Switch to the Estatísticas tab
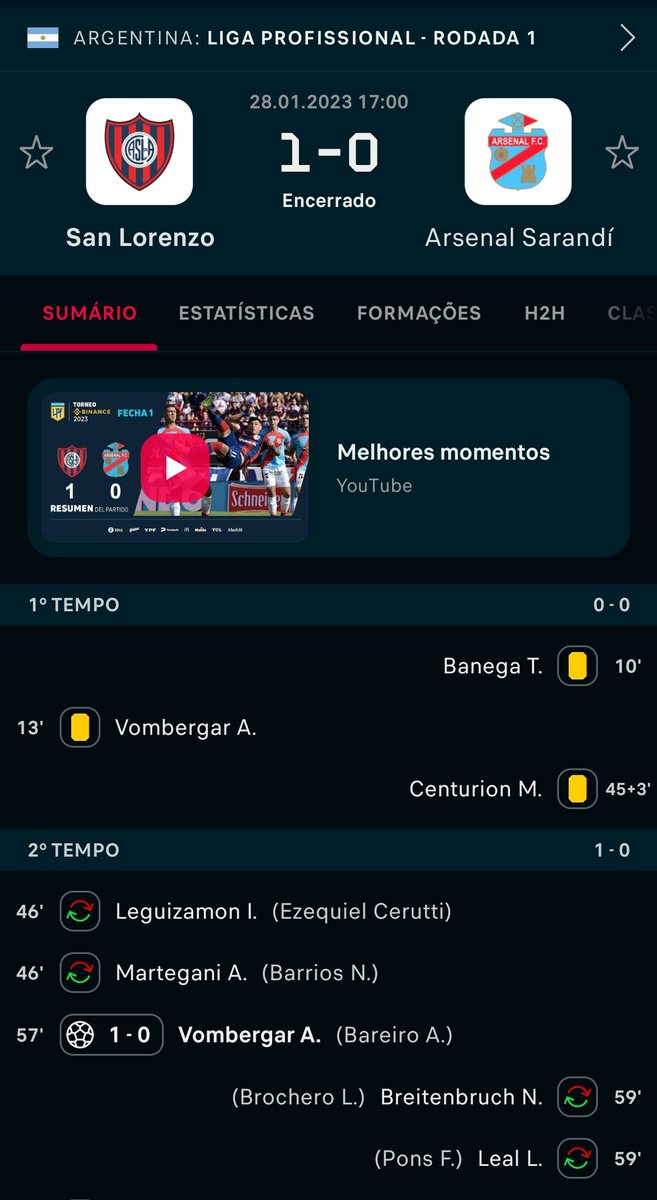657x1200 pixels. [x=246, y=313]
